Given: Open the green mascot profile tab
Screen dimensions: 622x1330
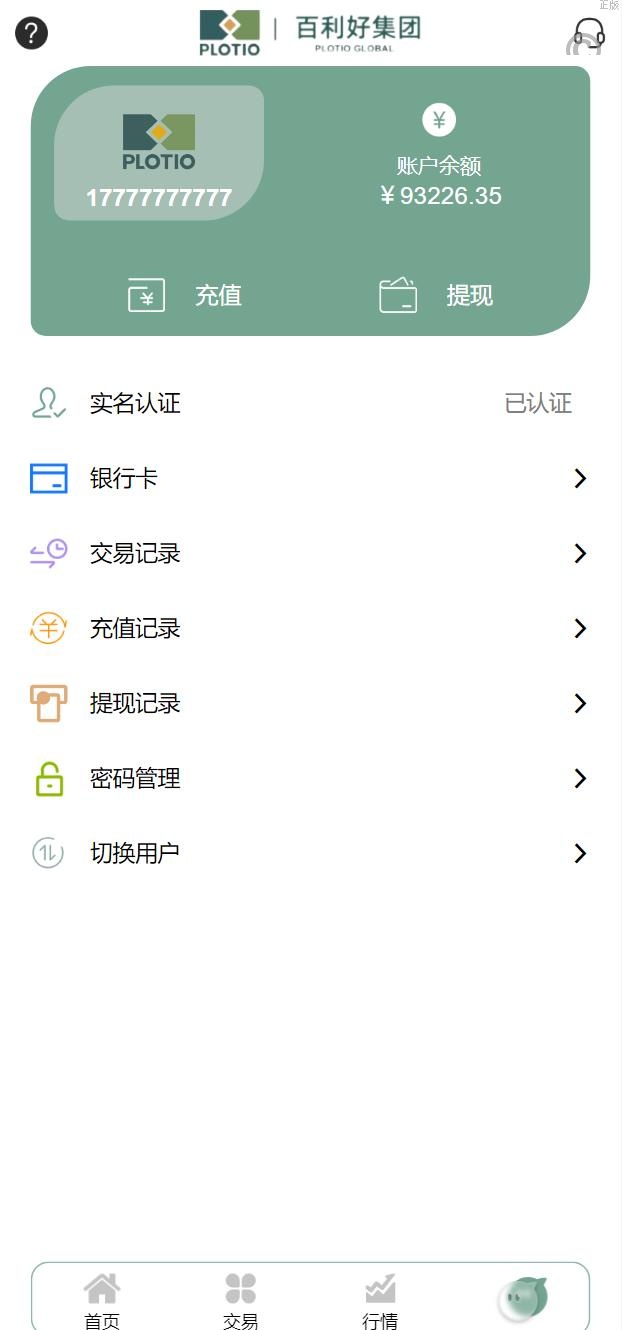Looking at the screenshot, I should click(524, 1298).
